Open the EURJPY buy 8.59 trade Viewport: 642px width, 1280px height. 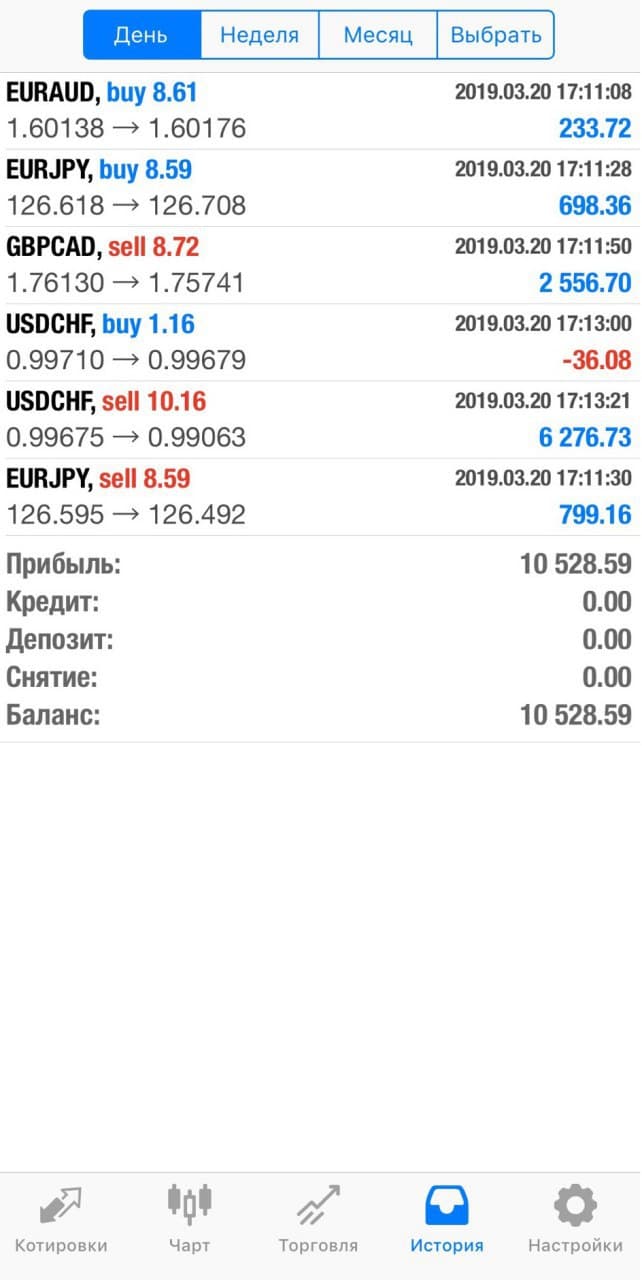[320, 188]
